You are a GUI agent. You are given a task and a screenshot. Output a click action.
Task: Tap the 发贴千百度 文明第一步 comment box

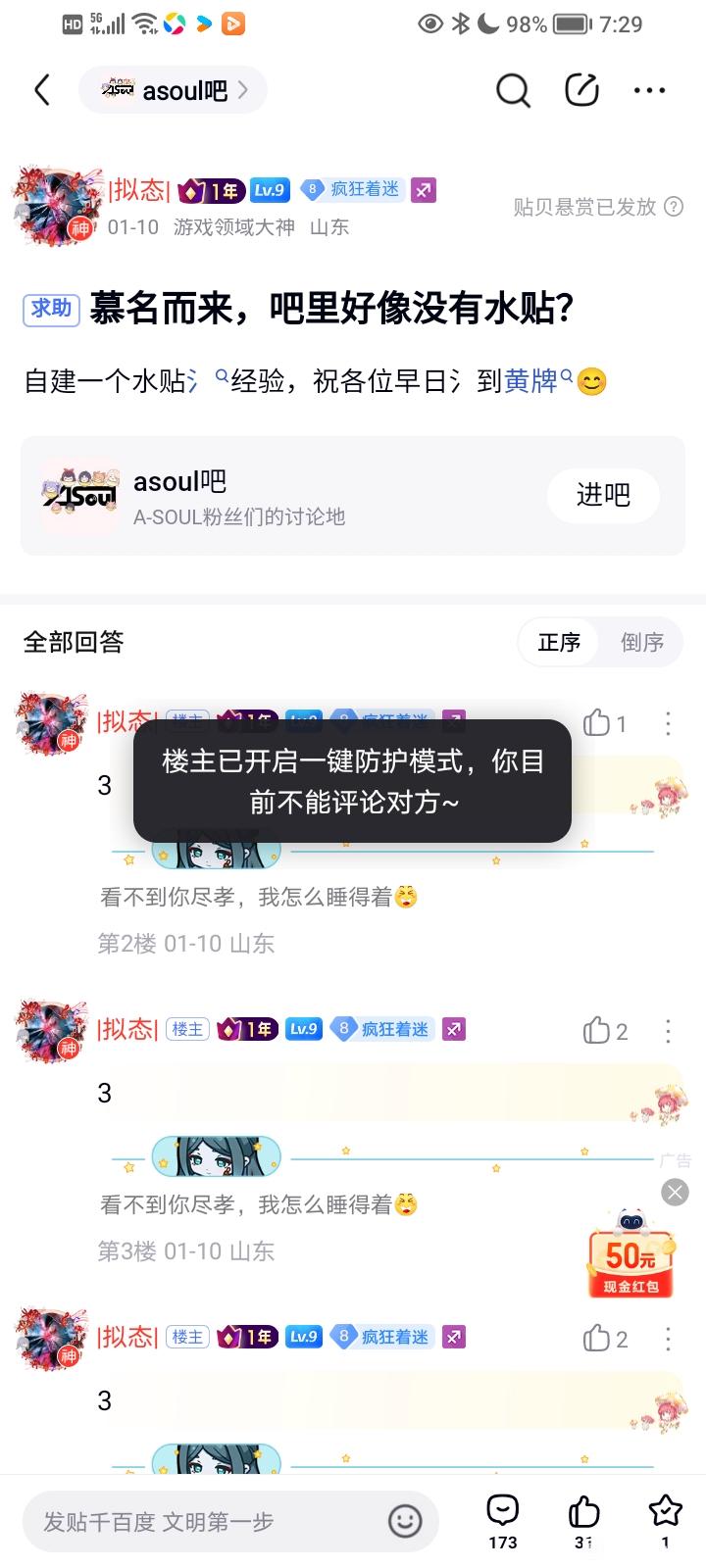pyautogui.click(x=230, y=1521)
